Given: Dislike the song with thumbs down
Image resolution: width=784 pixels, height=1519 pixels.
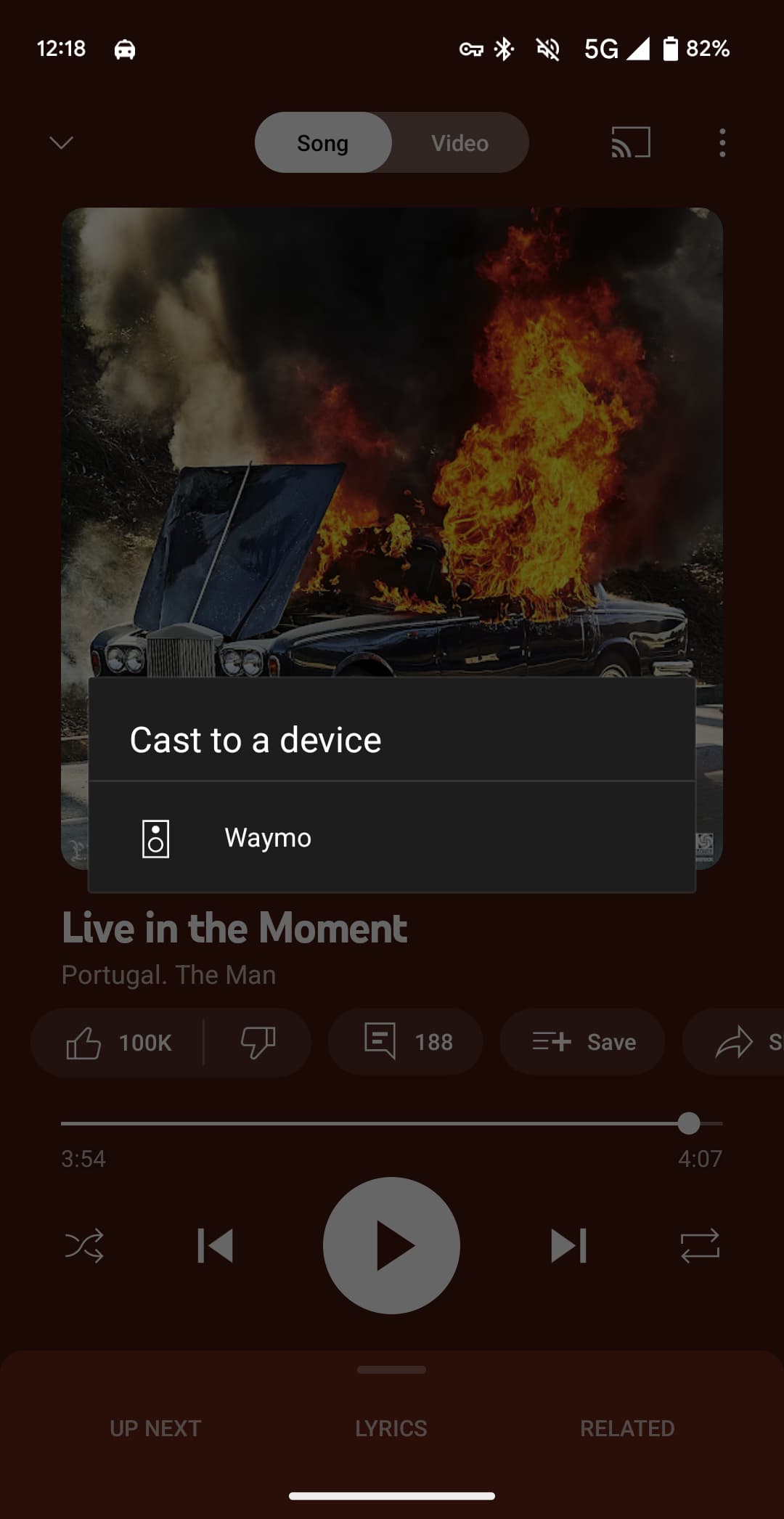Looking at the screenshot, I should coord(258,1043).
